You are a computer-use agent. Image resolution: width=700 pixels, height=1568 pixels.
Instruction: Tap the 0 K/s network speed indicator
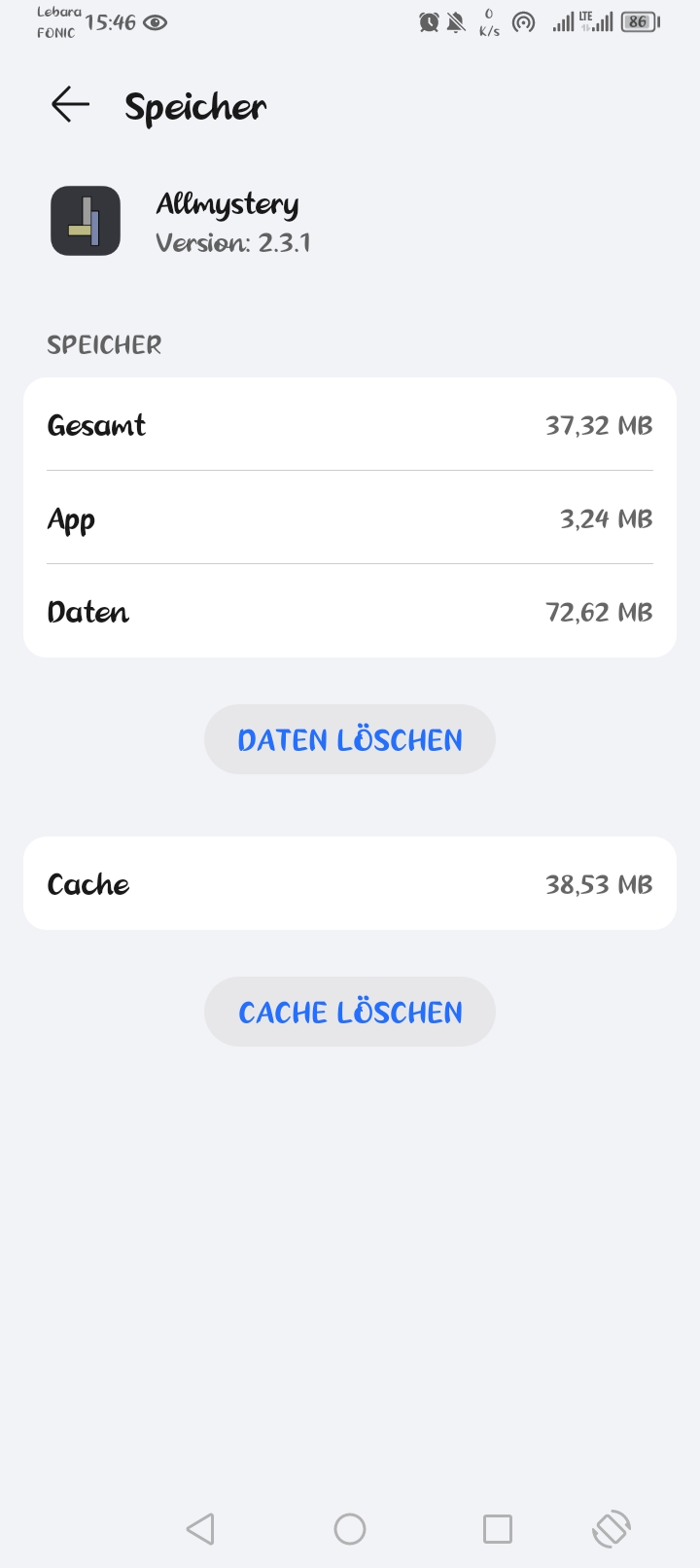pos(488,21)
